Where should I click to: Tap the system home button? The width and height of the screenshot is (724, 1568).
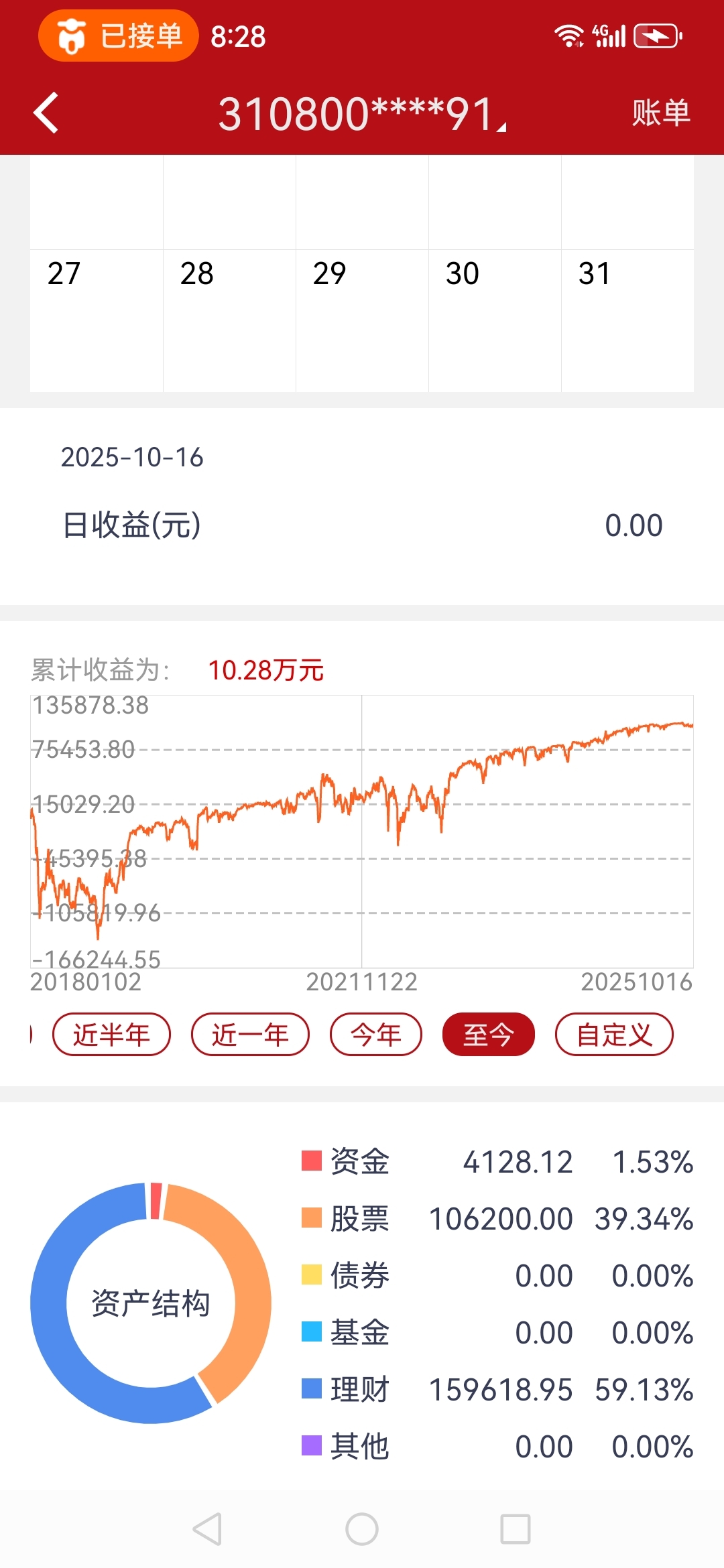tap(362, 1529)
